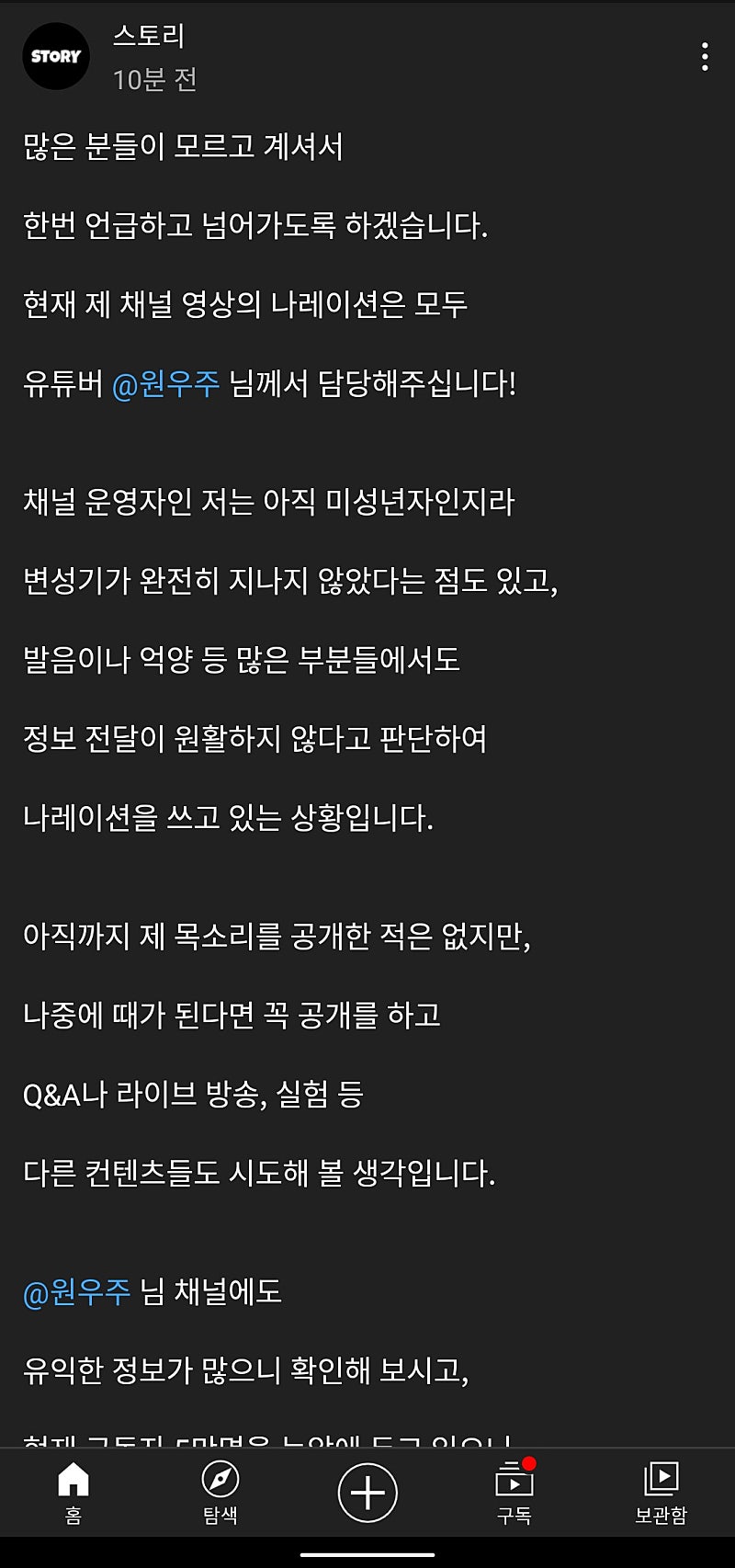
Task: Tap the 스토리 channel name
Action: click(x=149, y=36)
